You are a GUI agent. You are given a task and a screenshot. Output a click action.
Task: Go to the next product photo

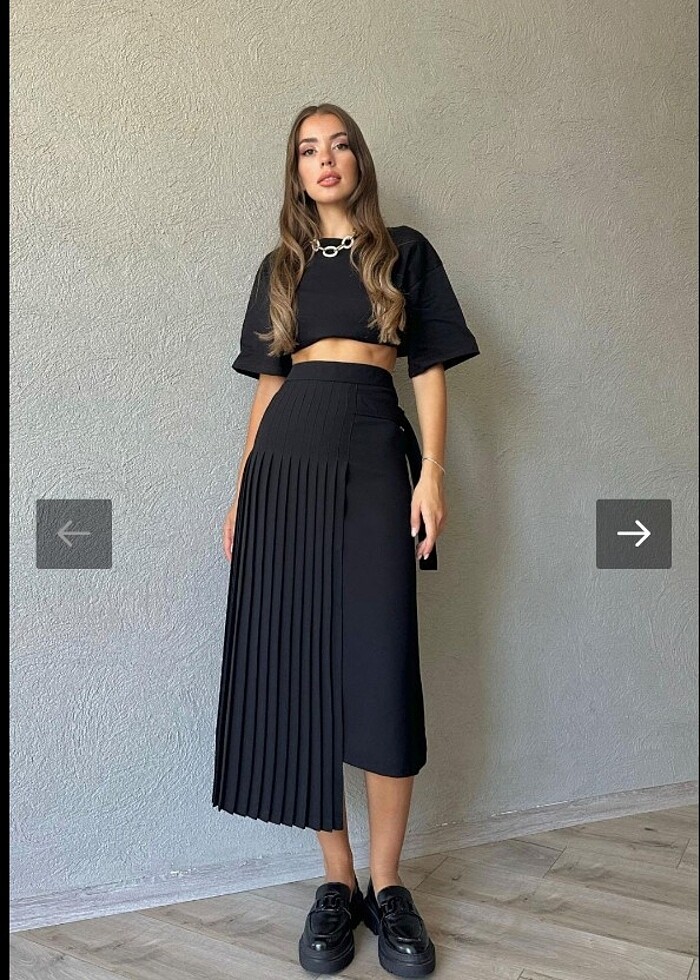tap(633, 534)
